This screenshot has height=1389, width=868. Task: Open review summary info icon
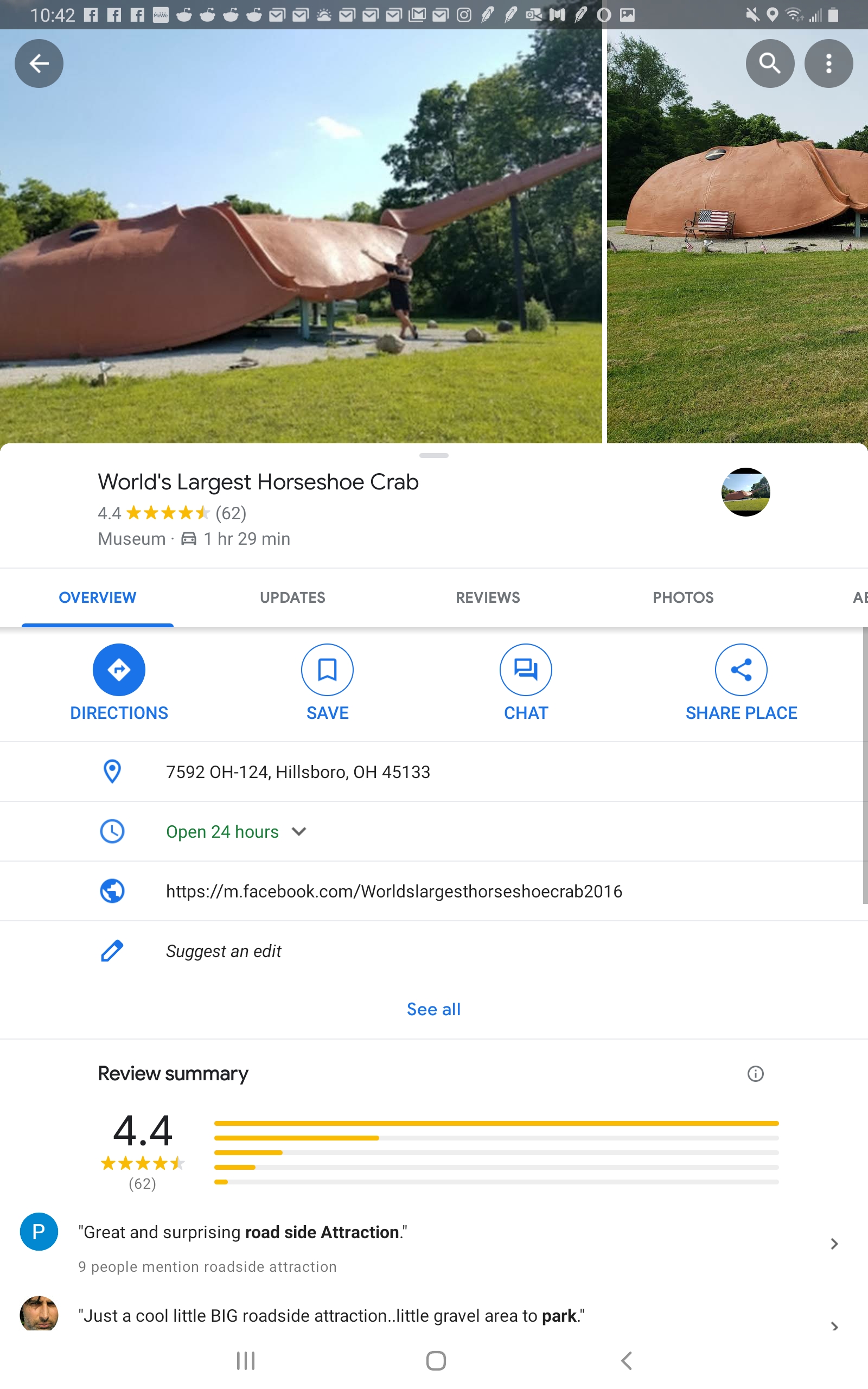point(755,1073)
